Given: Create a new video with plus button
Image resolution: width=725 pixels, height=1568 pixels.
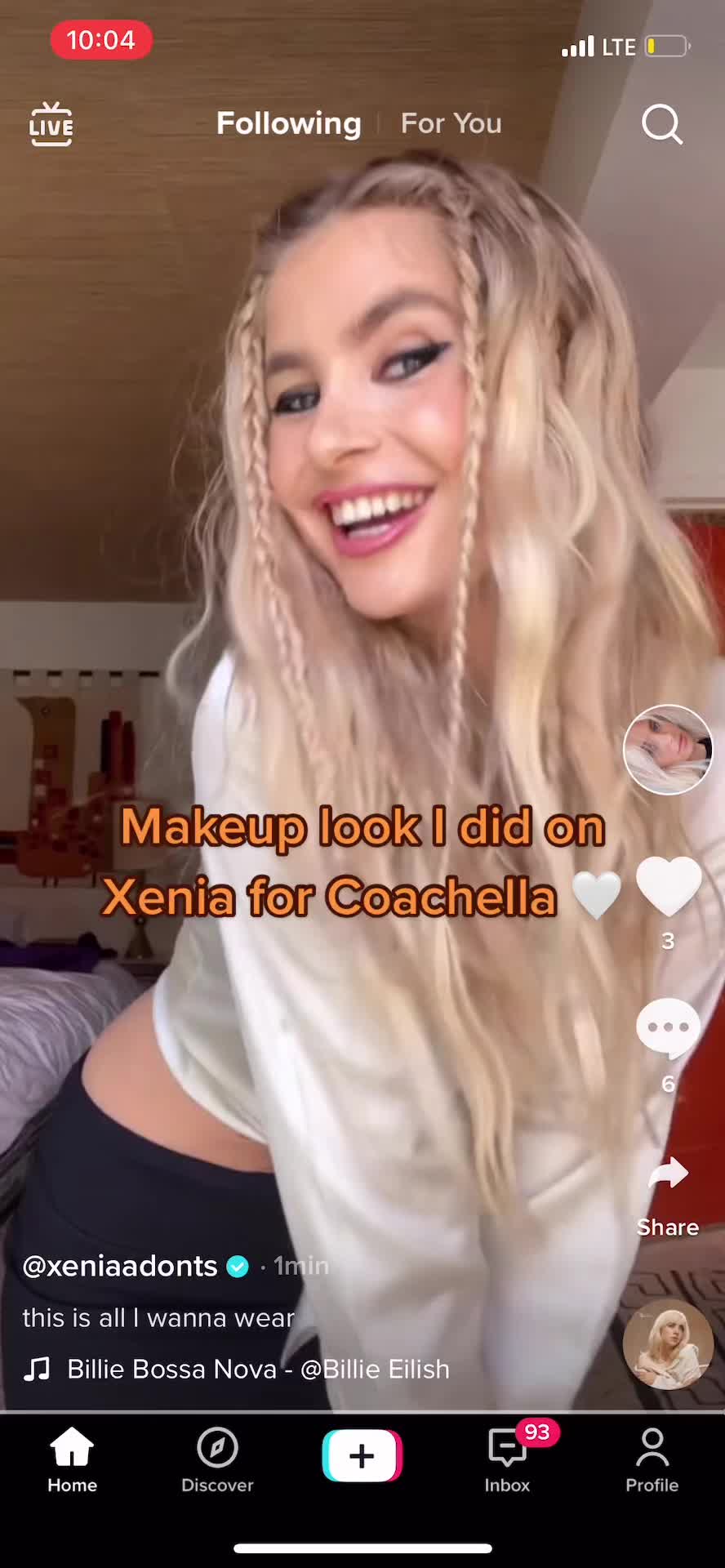Looking at the screenshot, I should [x=362, y=1455].
